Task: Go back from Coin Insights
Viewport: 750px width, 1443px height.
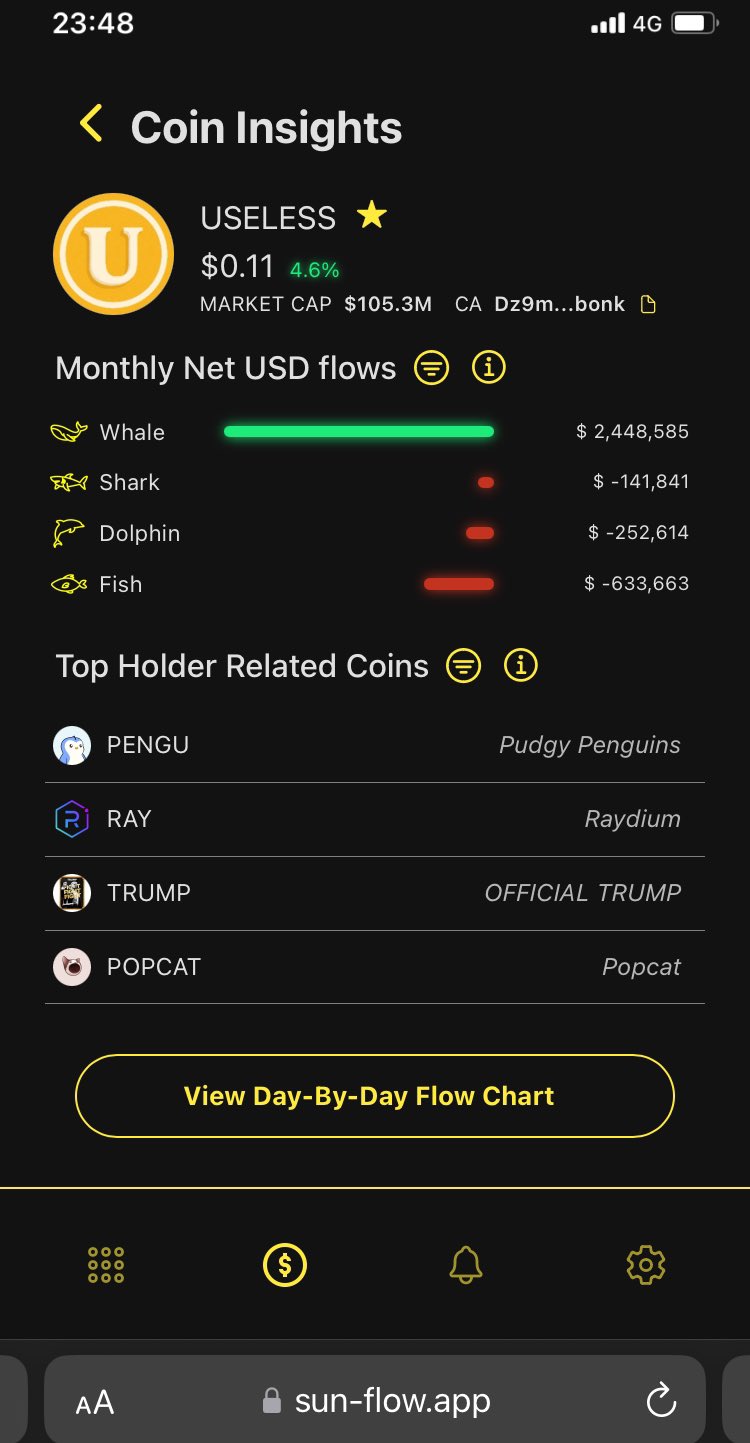Action: click(91, 125)
